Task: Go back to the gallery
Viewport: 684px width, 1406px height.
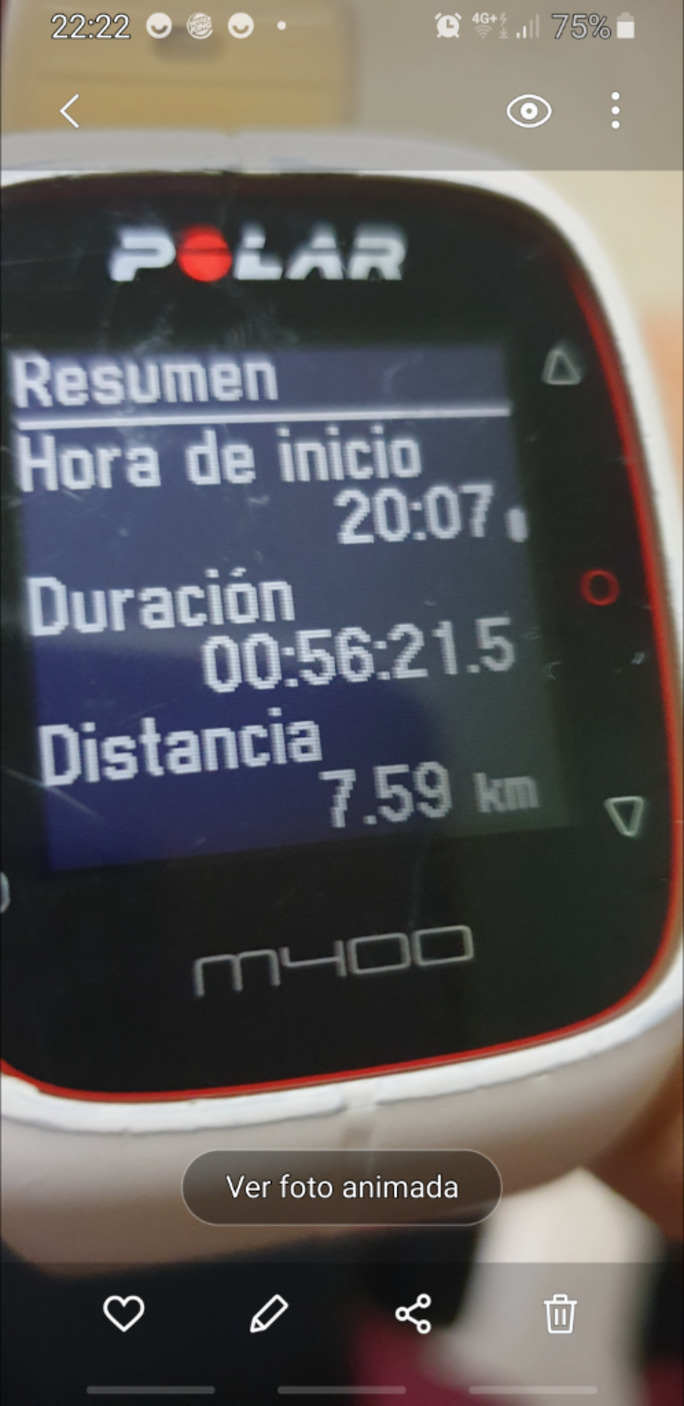Action: tap(69, 110)
